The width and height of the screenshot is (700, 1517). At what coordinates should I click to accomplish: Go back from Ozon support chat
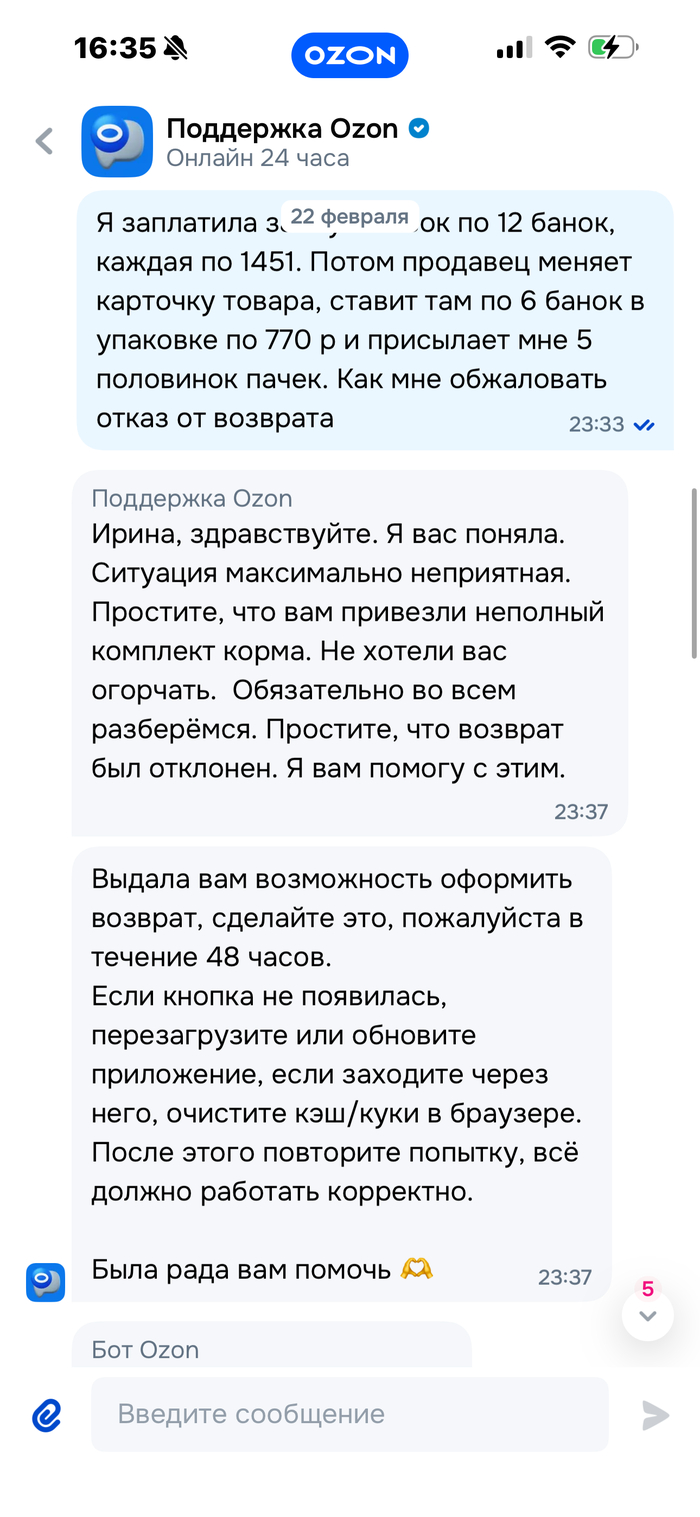pos(44,141)
